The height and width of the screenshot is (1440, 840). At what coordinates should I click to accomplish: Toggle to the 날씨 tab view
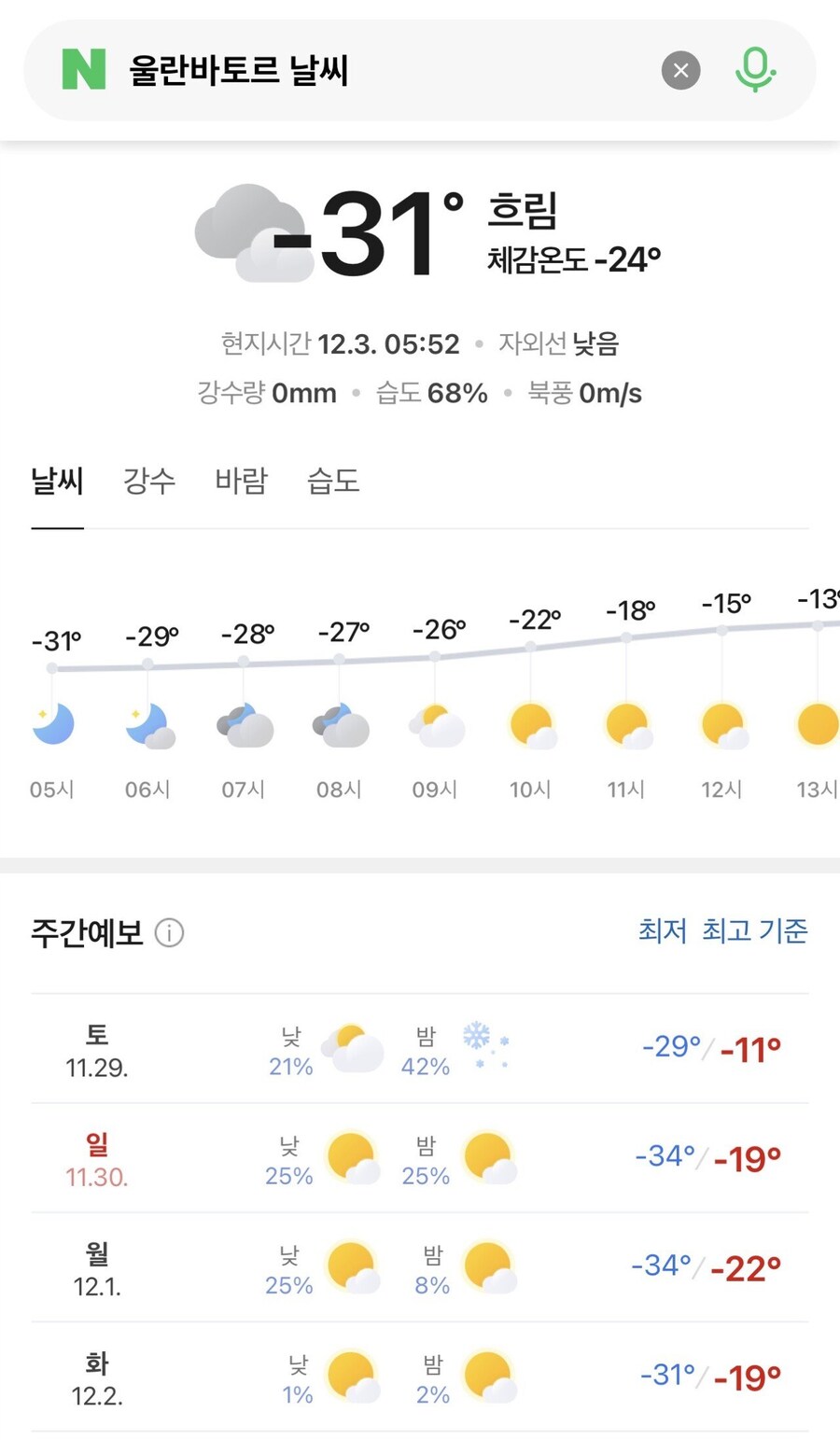56,481
